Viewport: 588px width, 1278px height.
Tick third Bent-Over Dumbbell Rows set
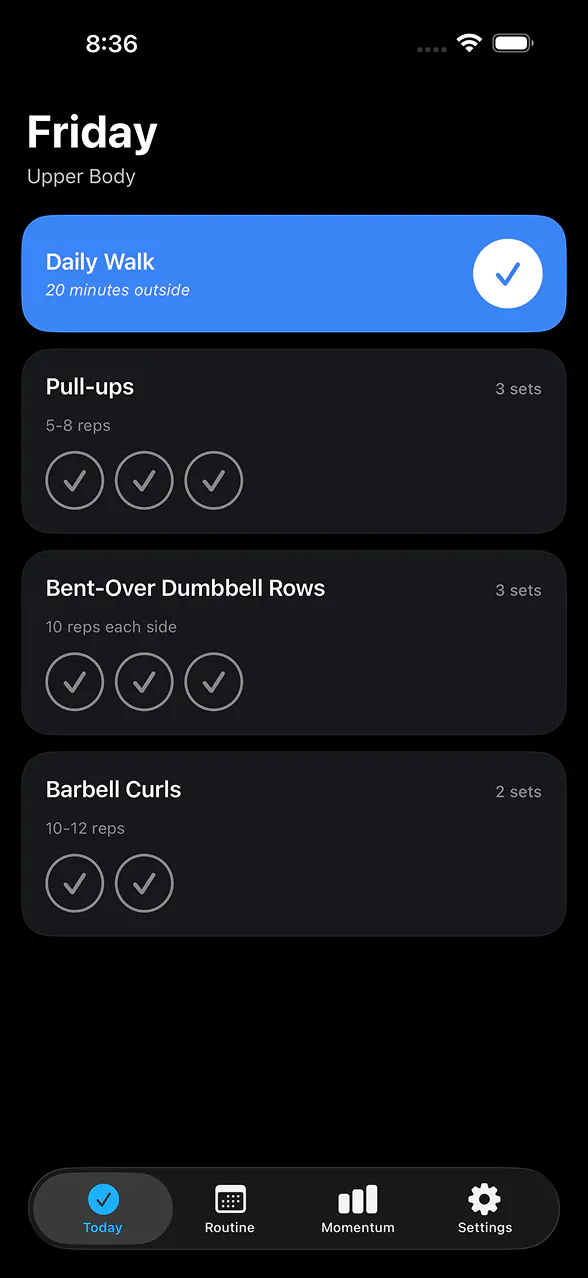[214, 682]
